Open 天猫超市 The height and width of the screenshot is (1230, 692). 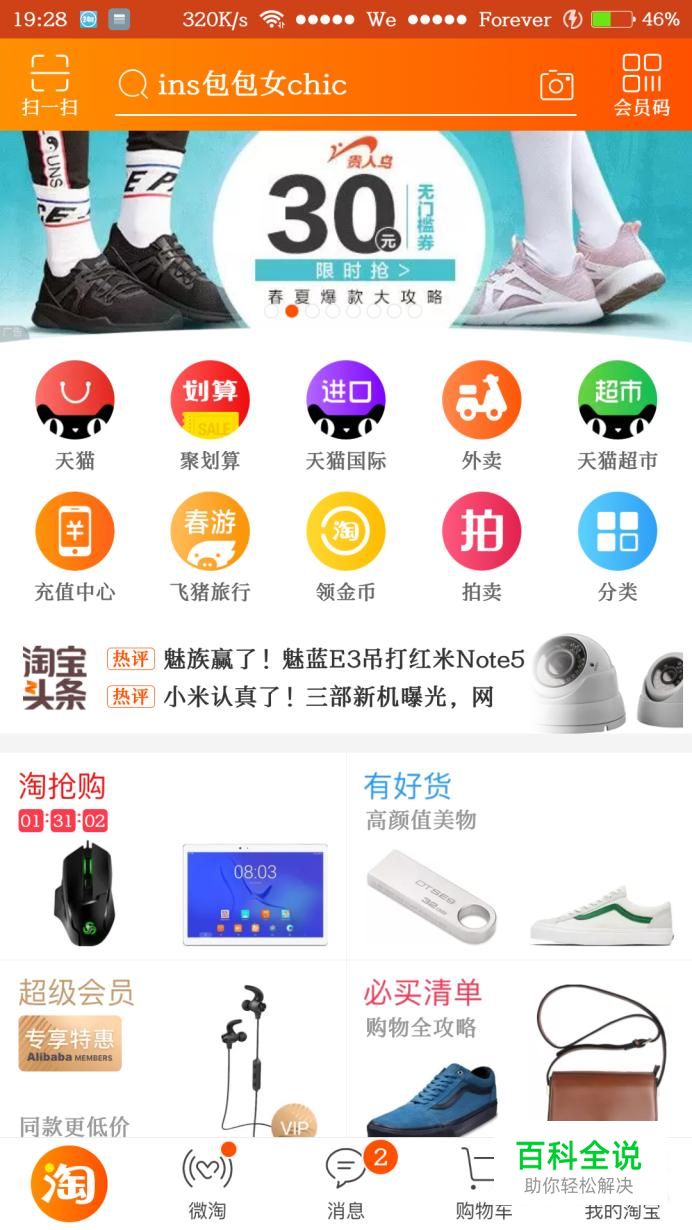click(617, 414)
